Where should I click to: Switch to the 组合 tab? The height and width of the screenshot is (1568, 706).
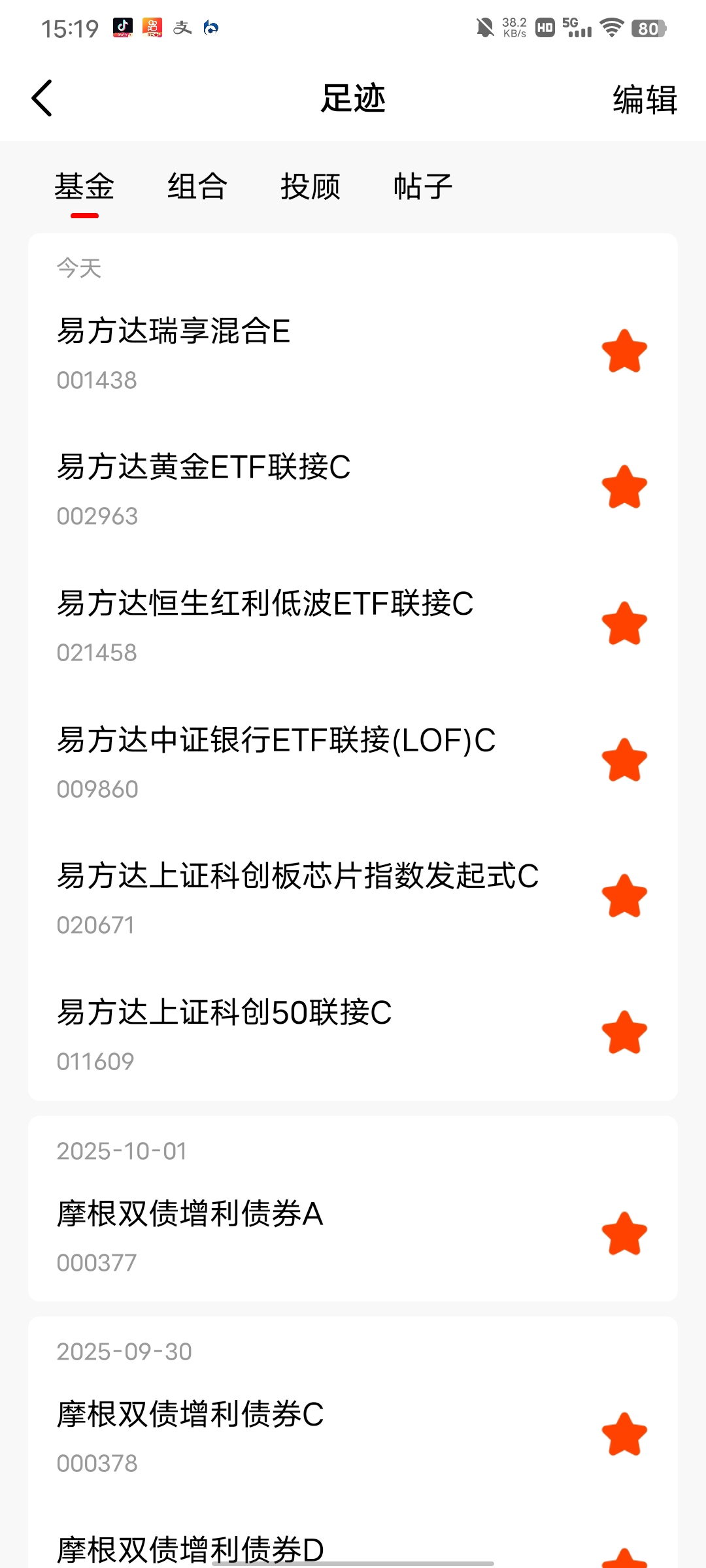coord(197,187)
